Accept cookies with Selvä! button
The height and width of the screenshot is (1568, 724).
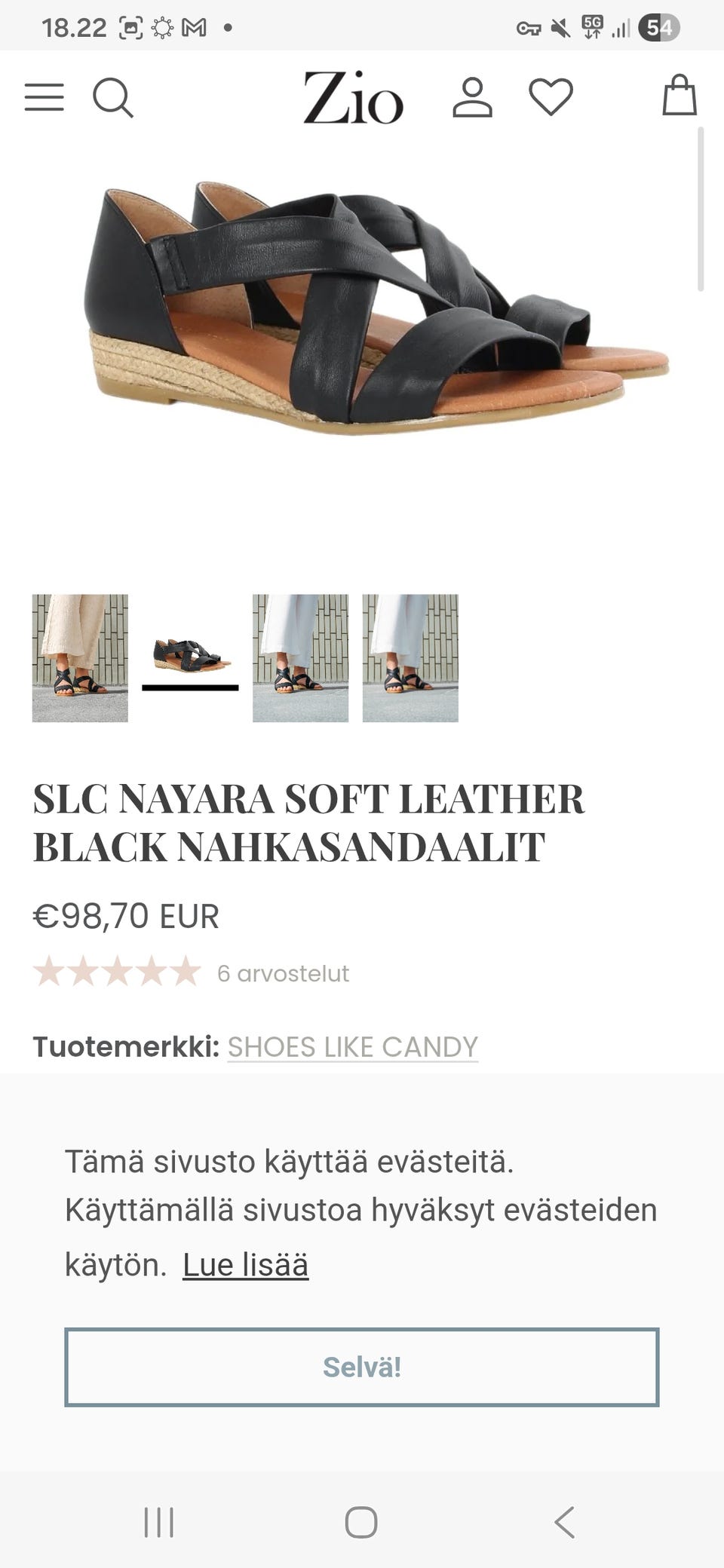[x=362, y=1367]
